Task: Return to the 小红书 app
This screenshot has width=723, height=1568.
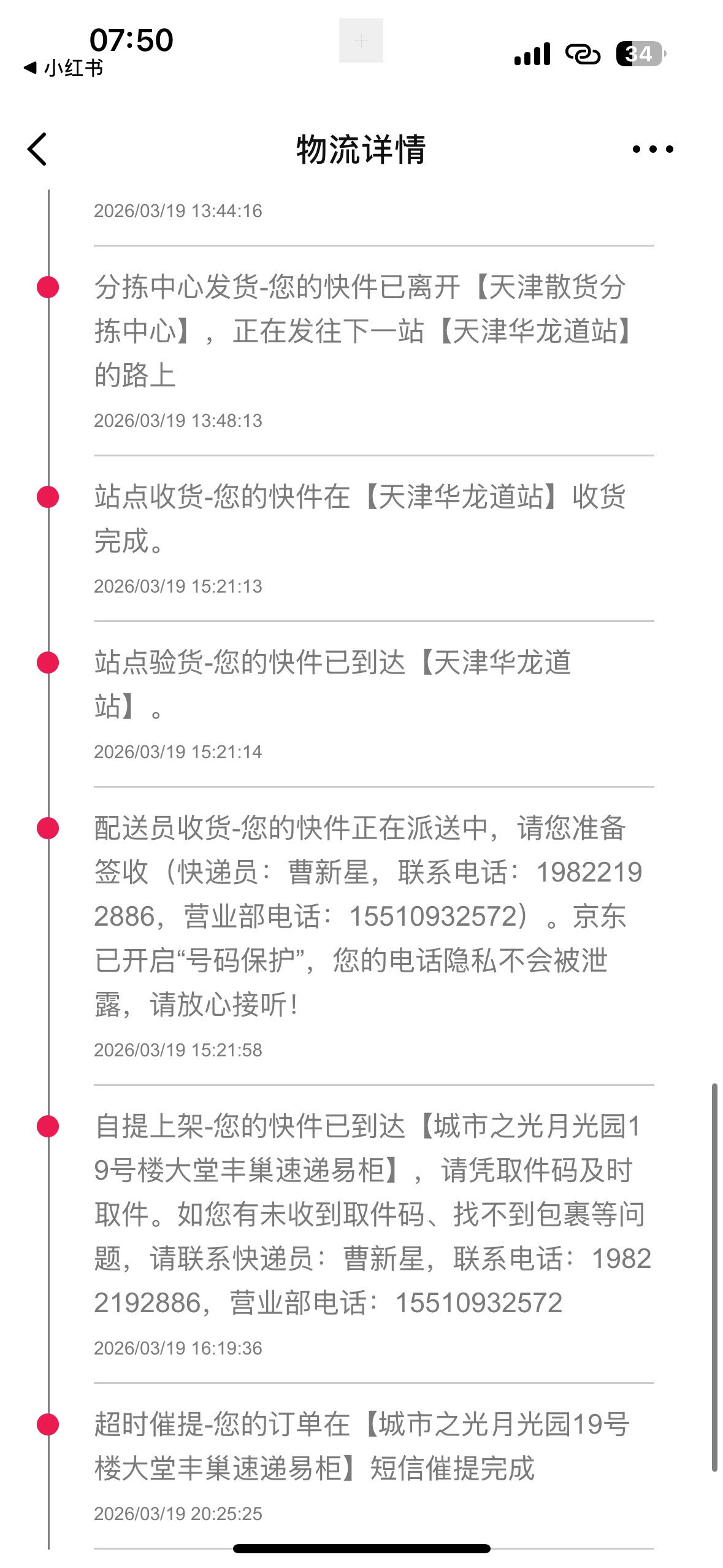Action: click(63, 68)
